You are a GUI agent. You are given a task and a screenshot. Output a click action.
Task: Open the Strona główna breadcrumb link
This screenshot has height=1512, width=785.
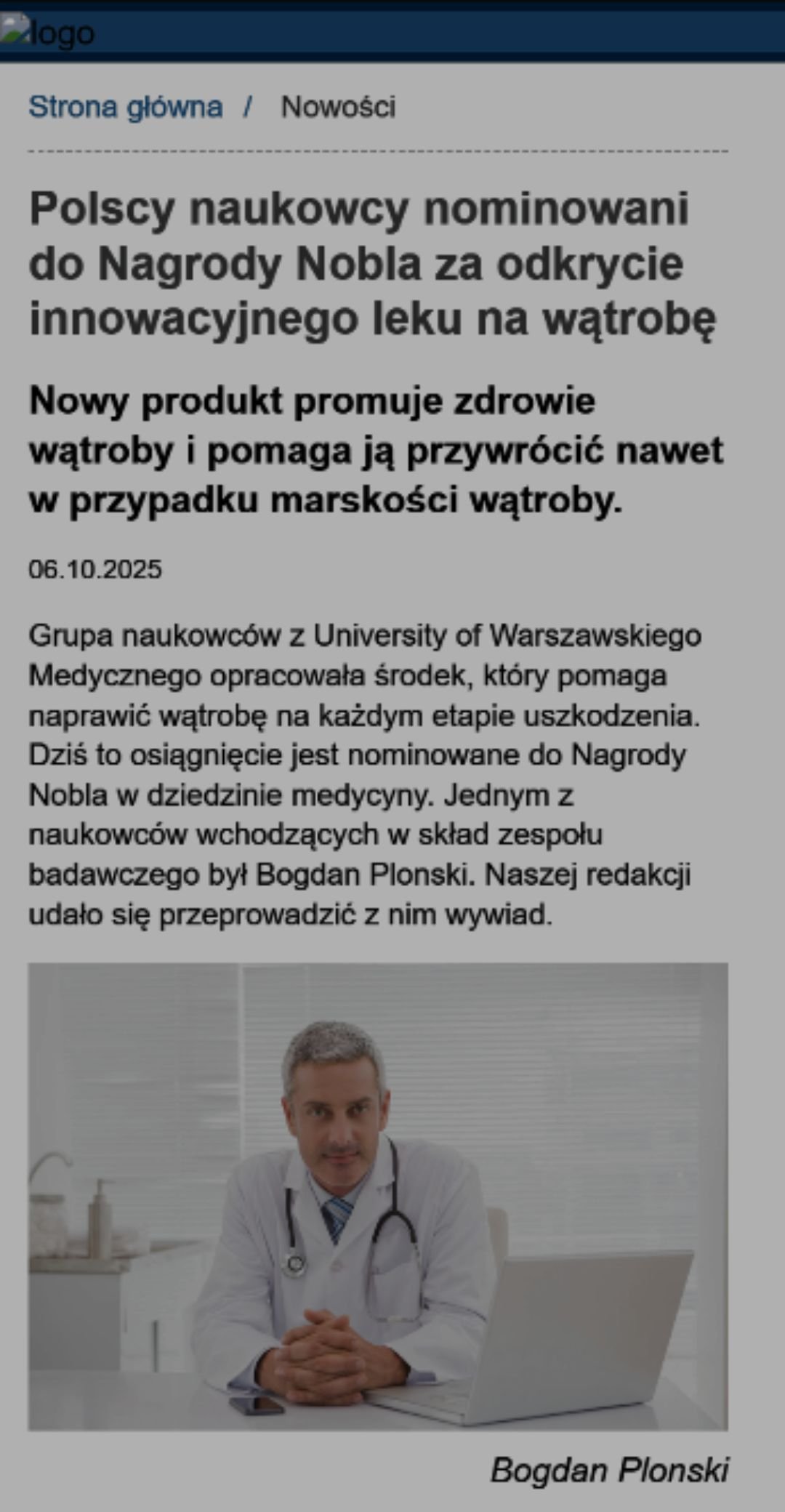click(125, 107)
